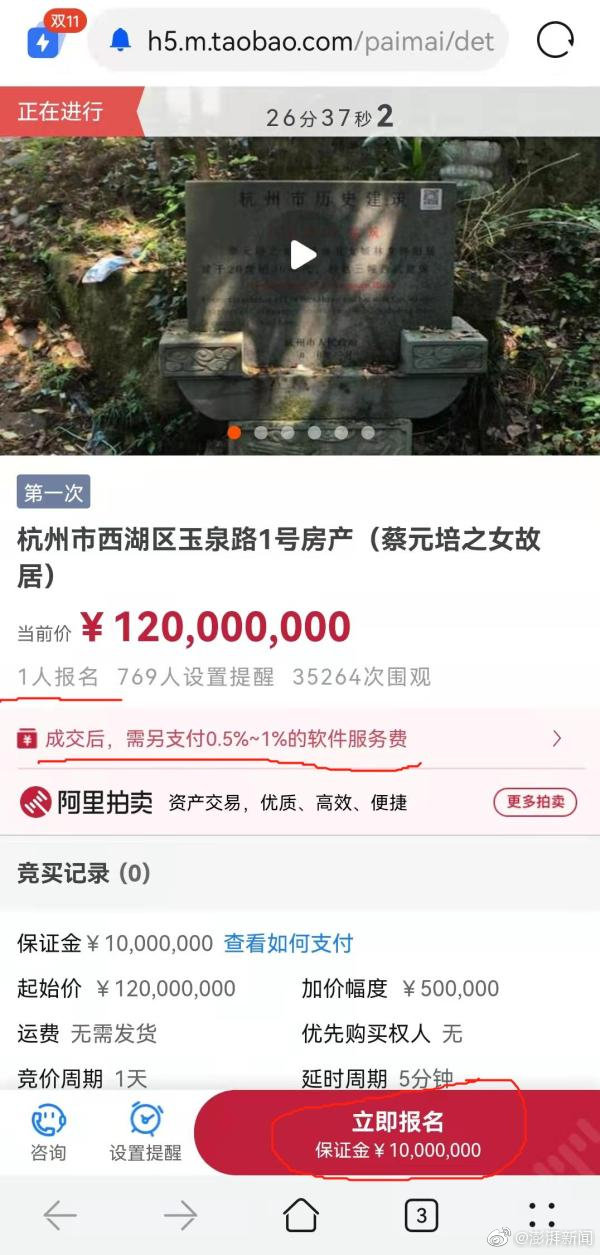Register now with 立即报名
This screenshot has width=600, height=1255.
click(397, 1133)
